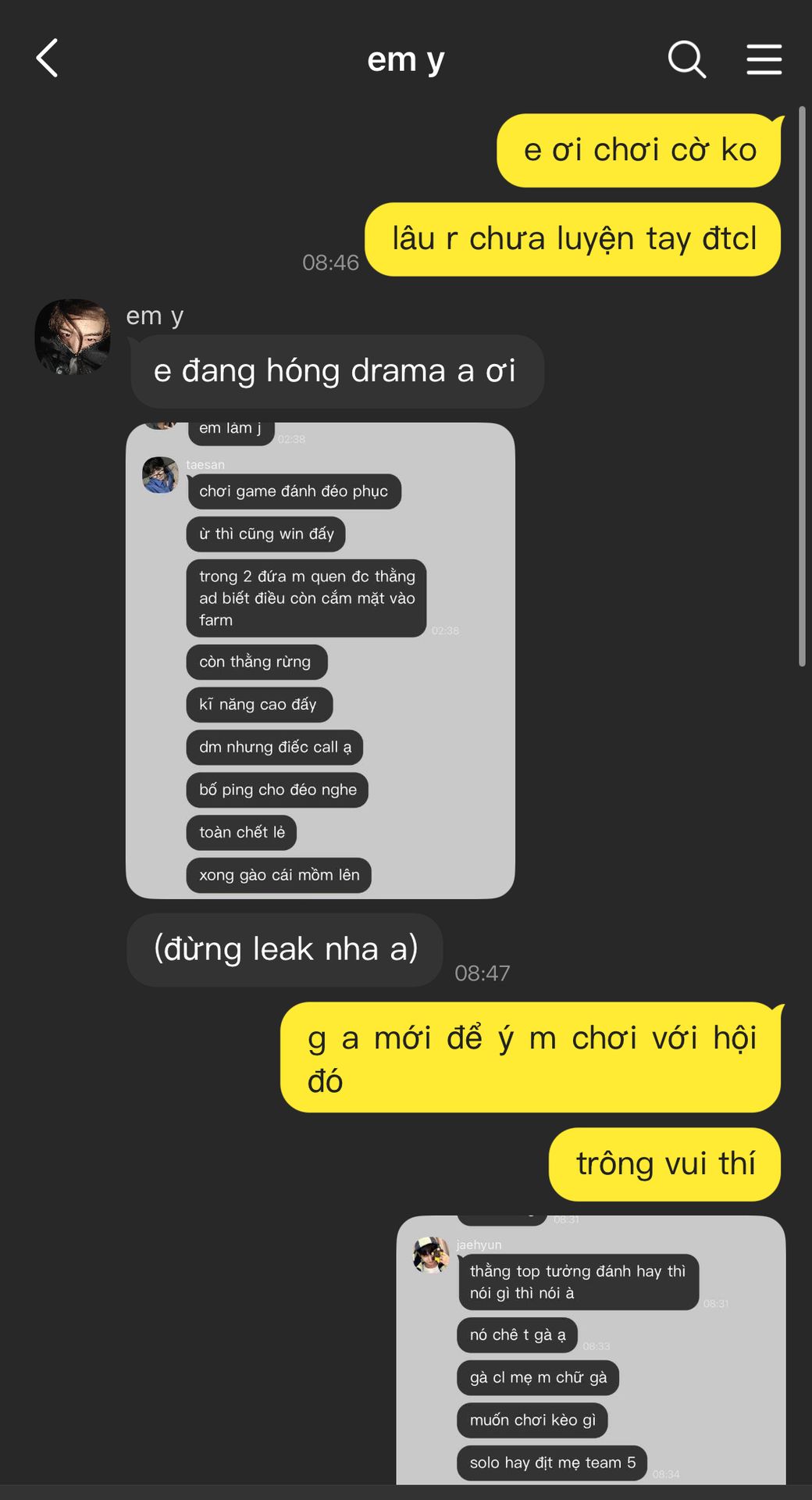This screenshot has width=812, height=1500.
Task: Open the taesan chat screenshot image
Action: click(320, 660)
